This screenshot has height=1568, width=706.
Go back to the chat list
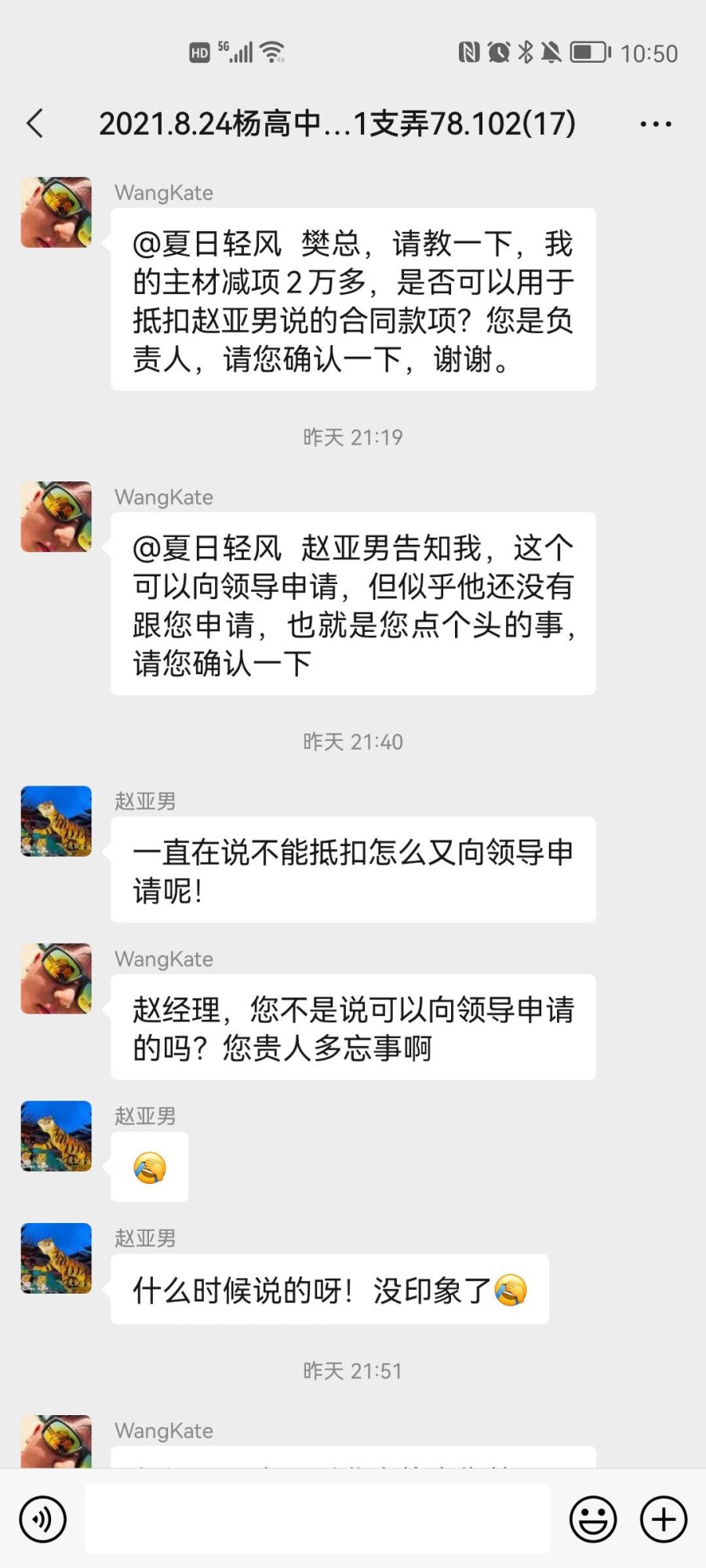pos(35,124)
